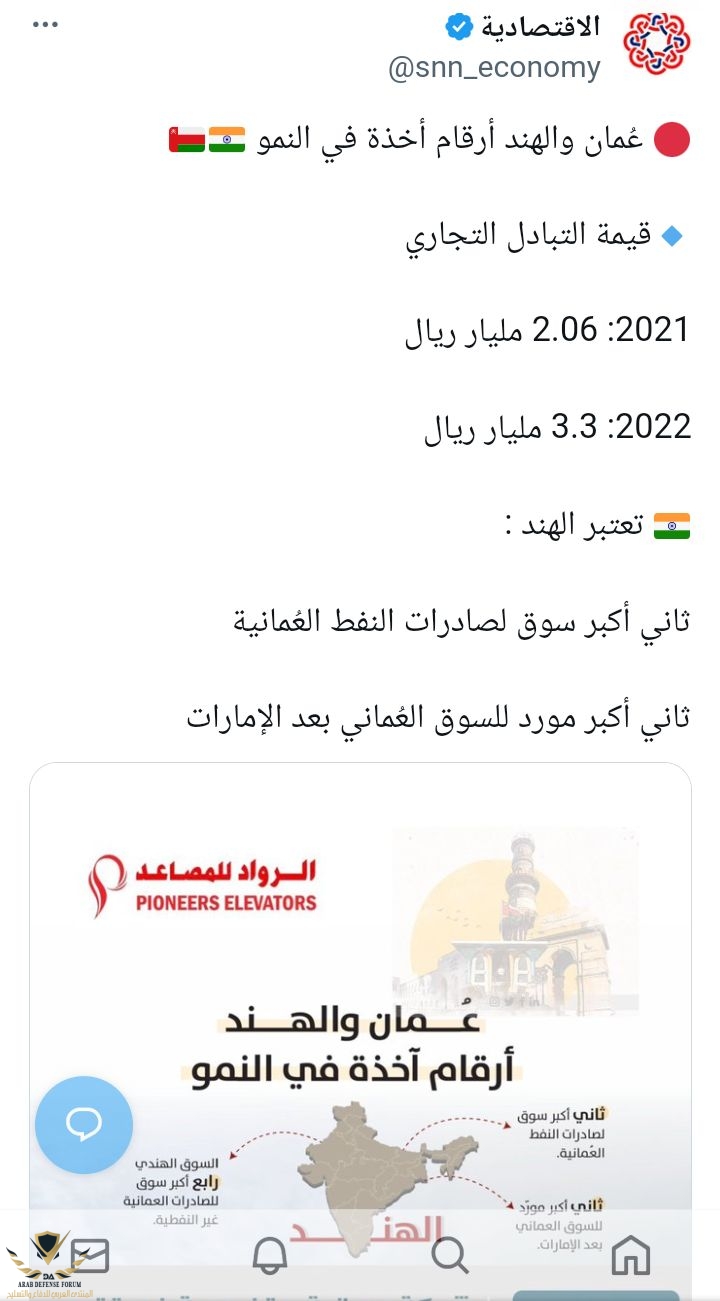Open the الاقتصادية profile picture

[x=656, y=45]
